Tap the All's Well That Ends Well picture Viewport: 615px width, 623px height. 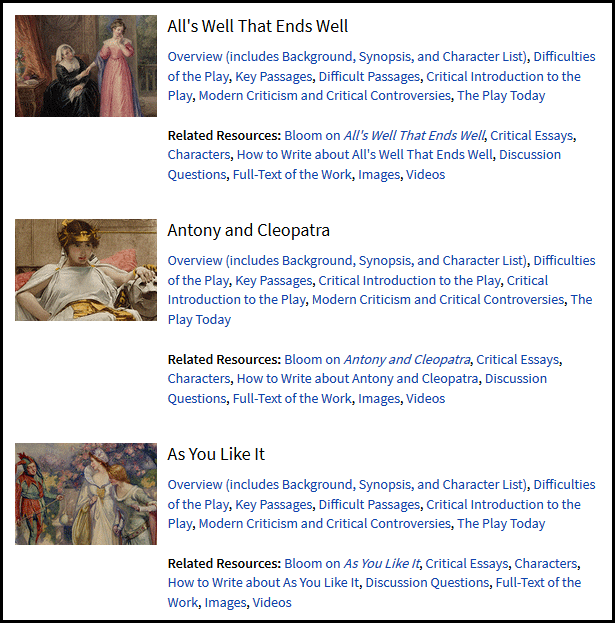click(86, 66)
